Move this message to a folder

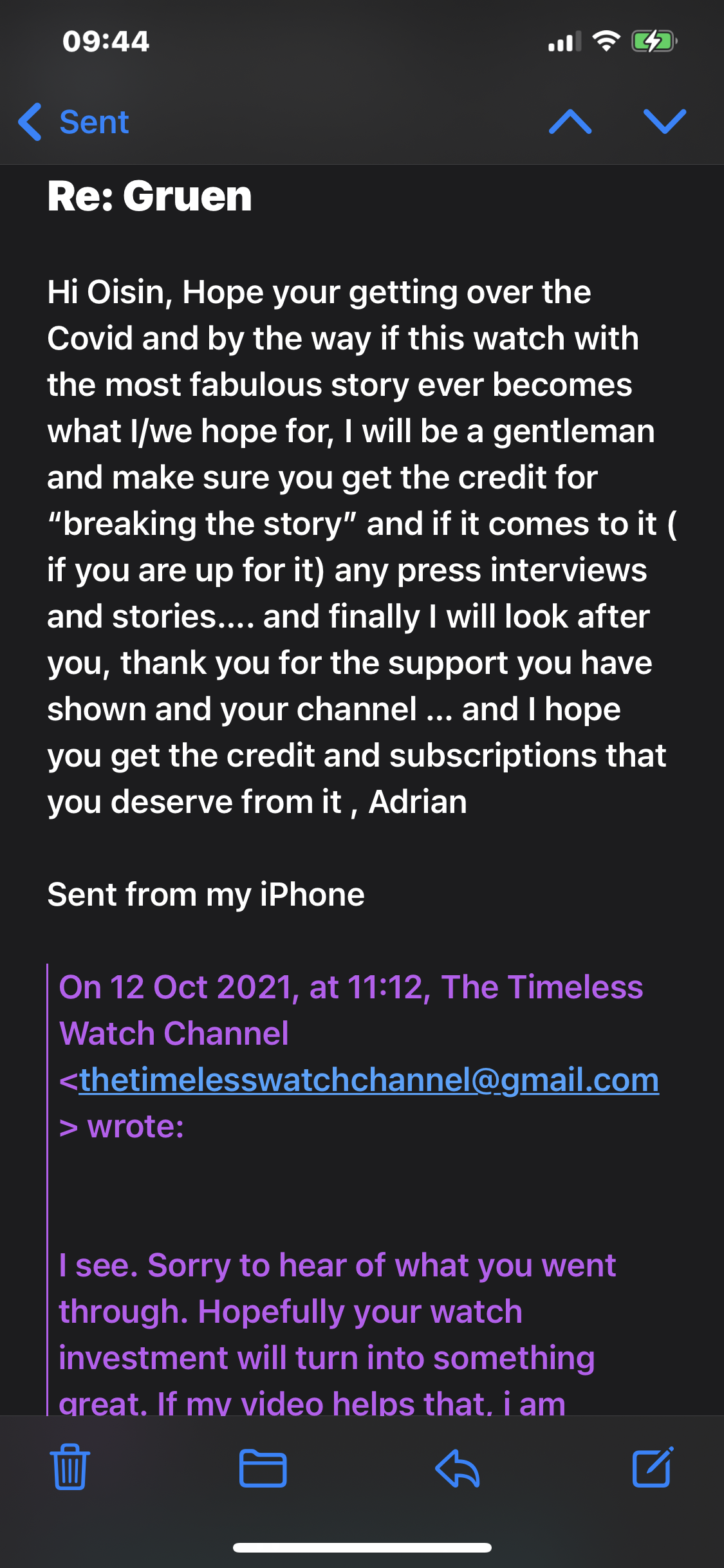(x=263, y=1469)
